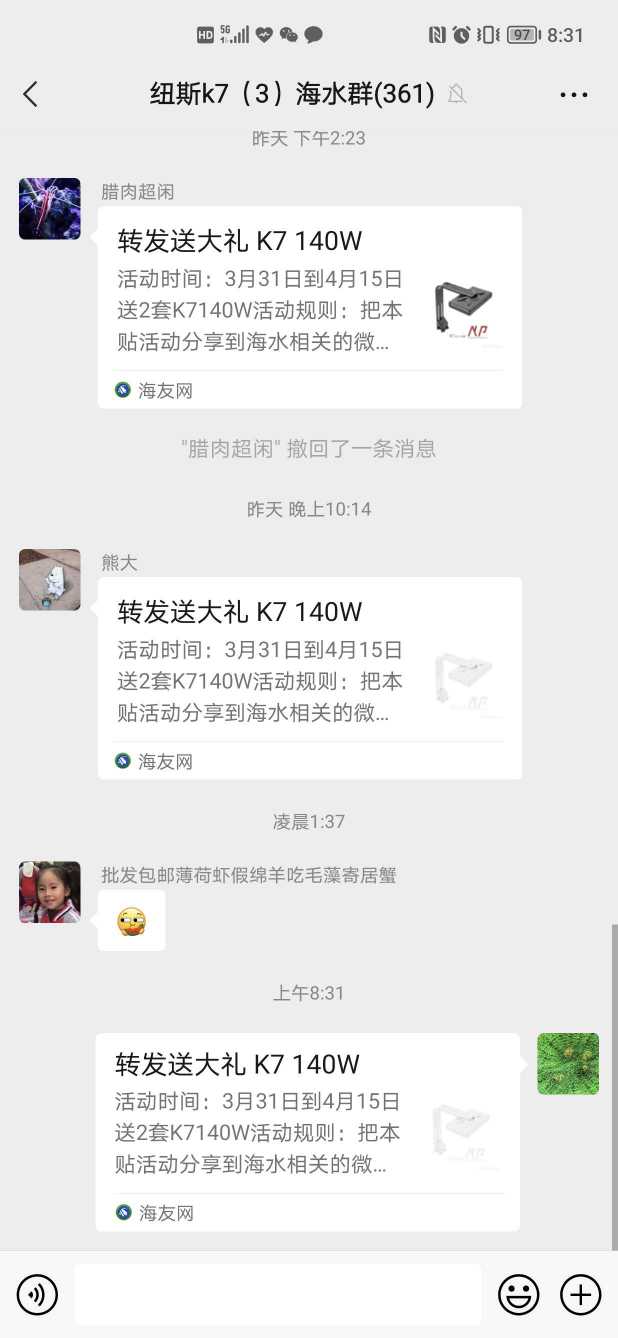This screenshot has width=618, height=1338.
Task: Open the plus attachments menu
Action: (x=580, y=1295)
